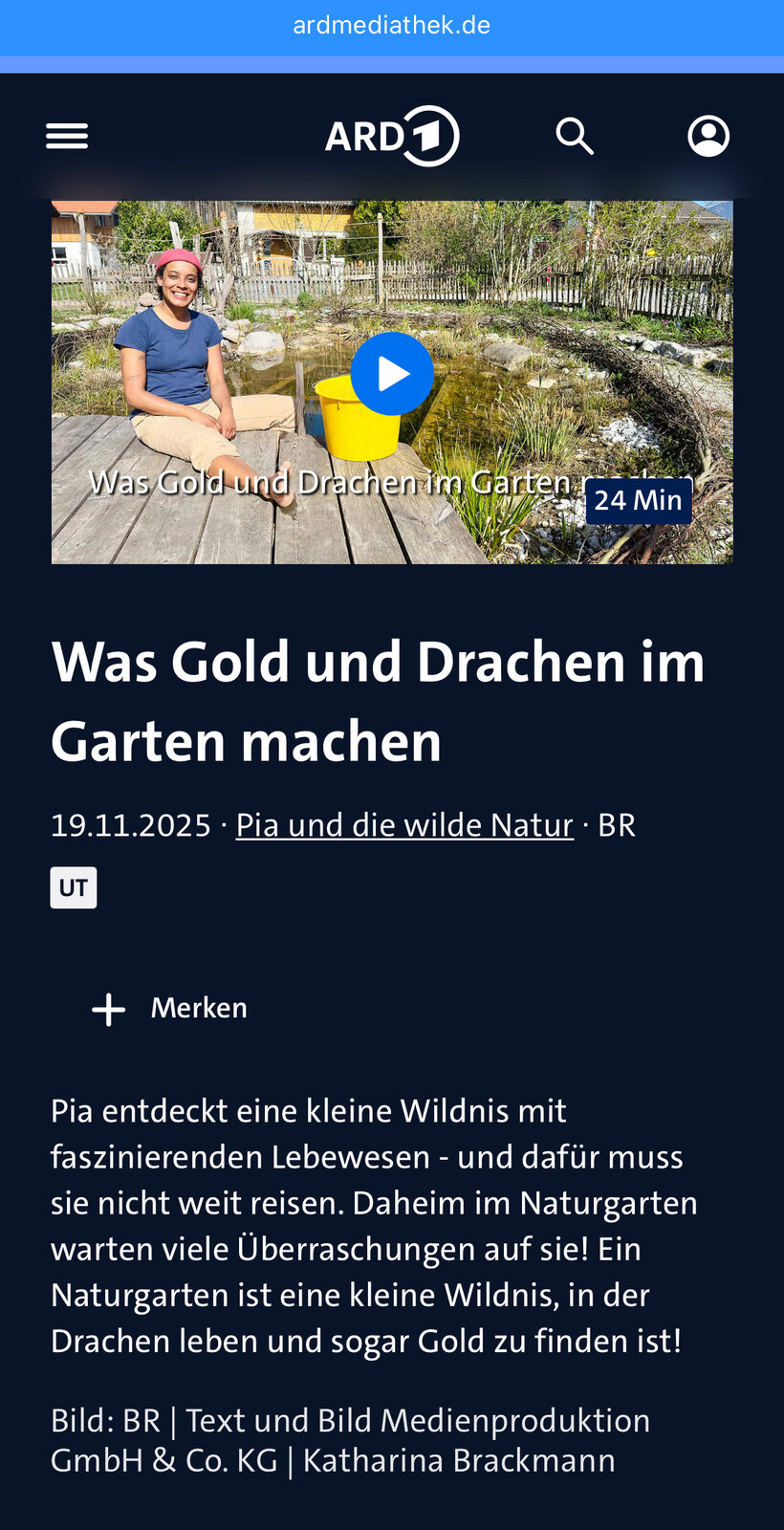784x1530 pixels.
Task: Add this video via Merken button
Action: [x=170, y=1008]
